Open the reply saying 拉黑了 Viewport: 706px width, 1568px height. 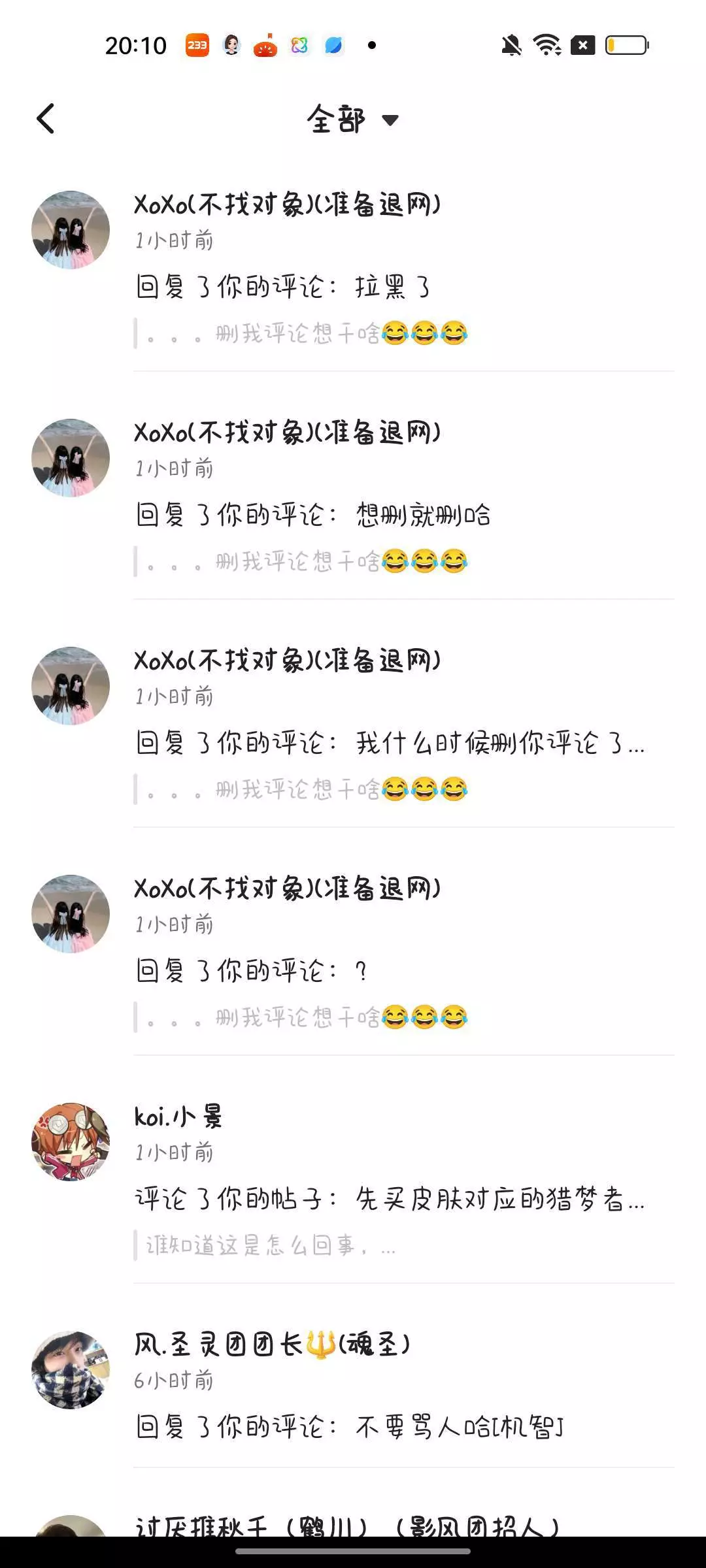353,274
